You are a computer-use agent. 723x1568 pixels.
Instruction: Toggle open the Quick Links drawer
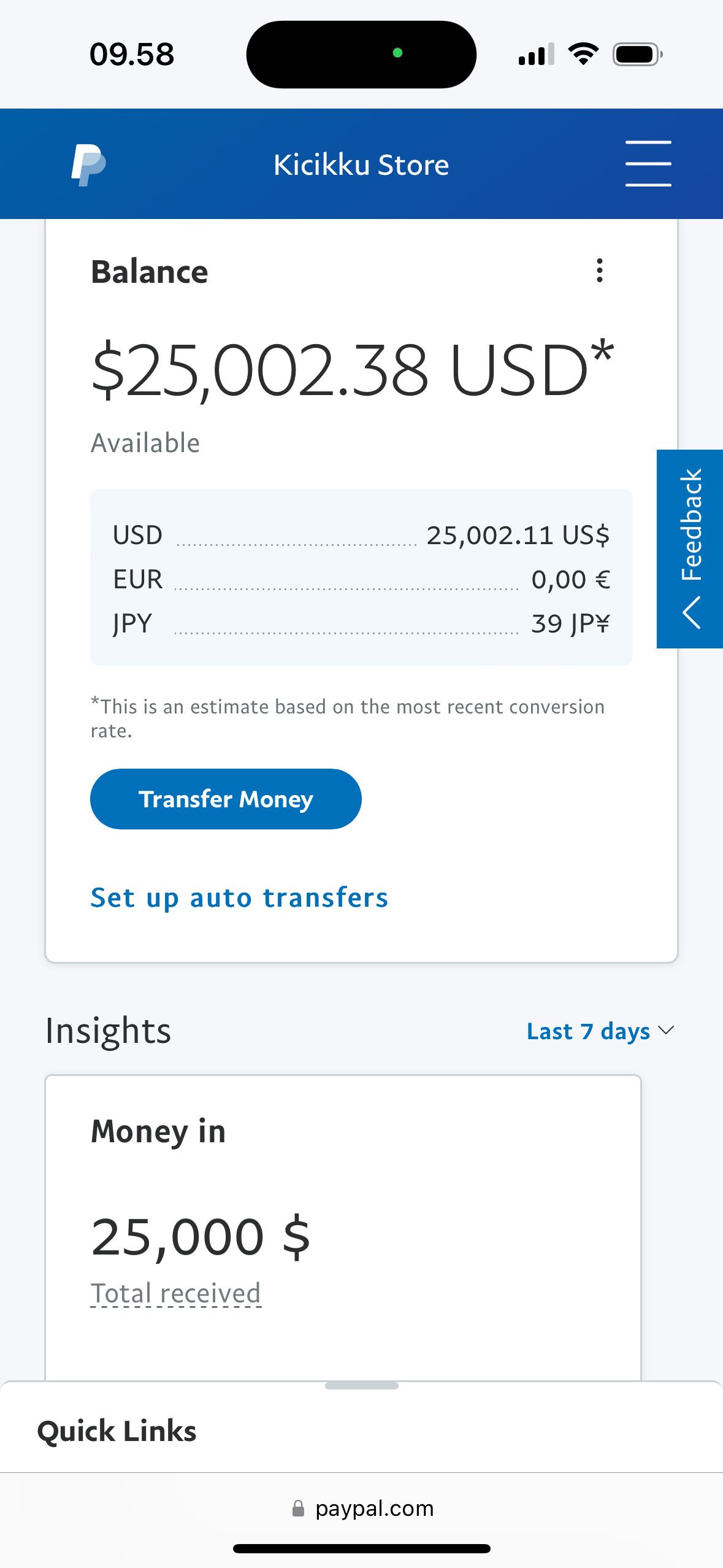361,1429
